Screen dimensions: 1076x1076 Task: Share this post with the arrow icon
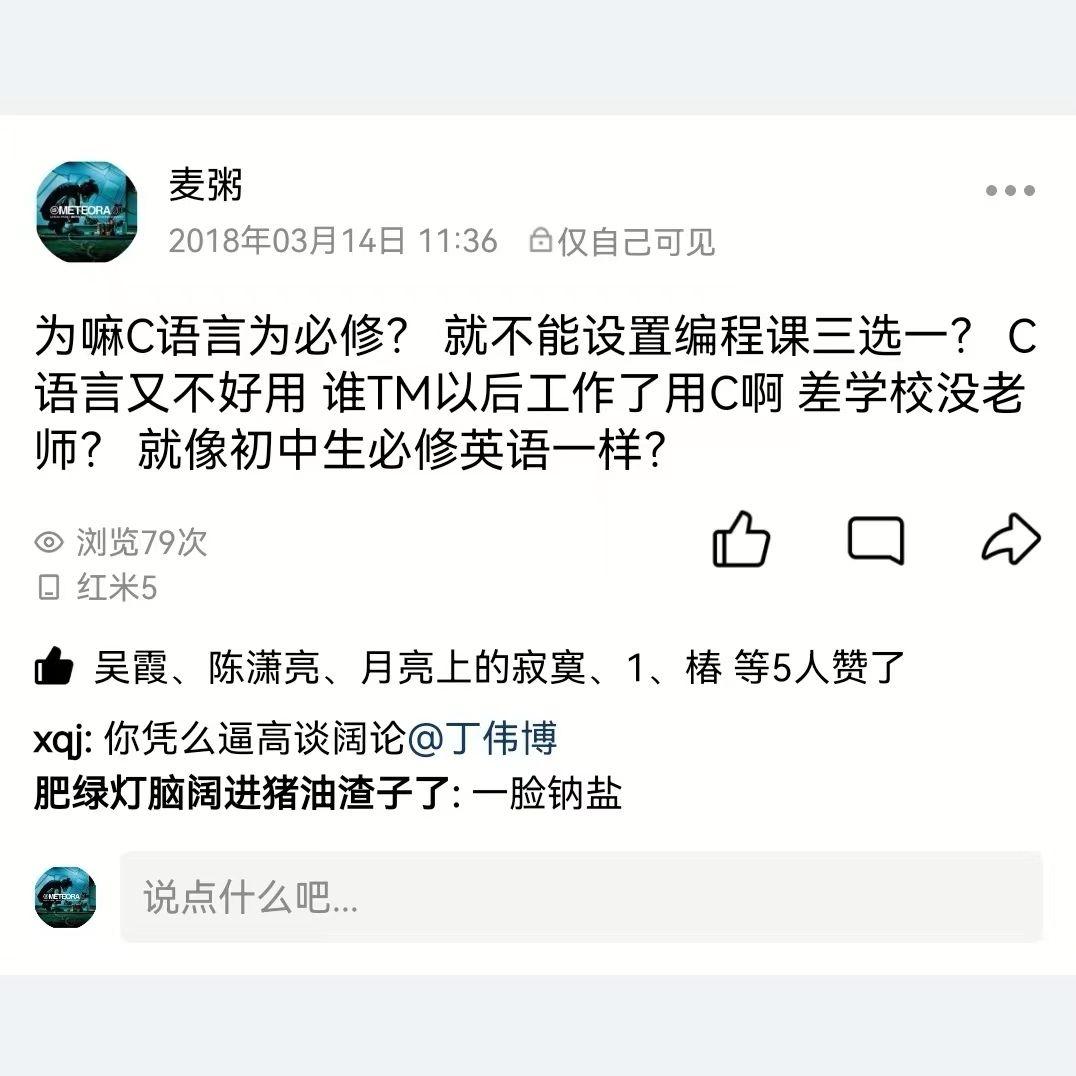coord(1010,540)
